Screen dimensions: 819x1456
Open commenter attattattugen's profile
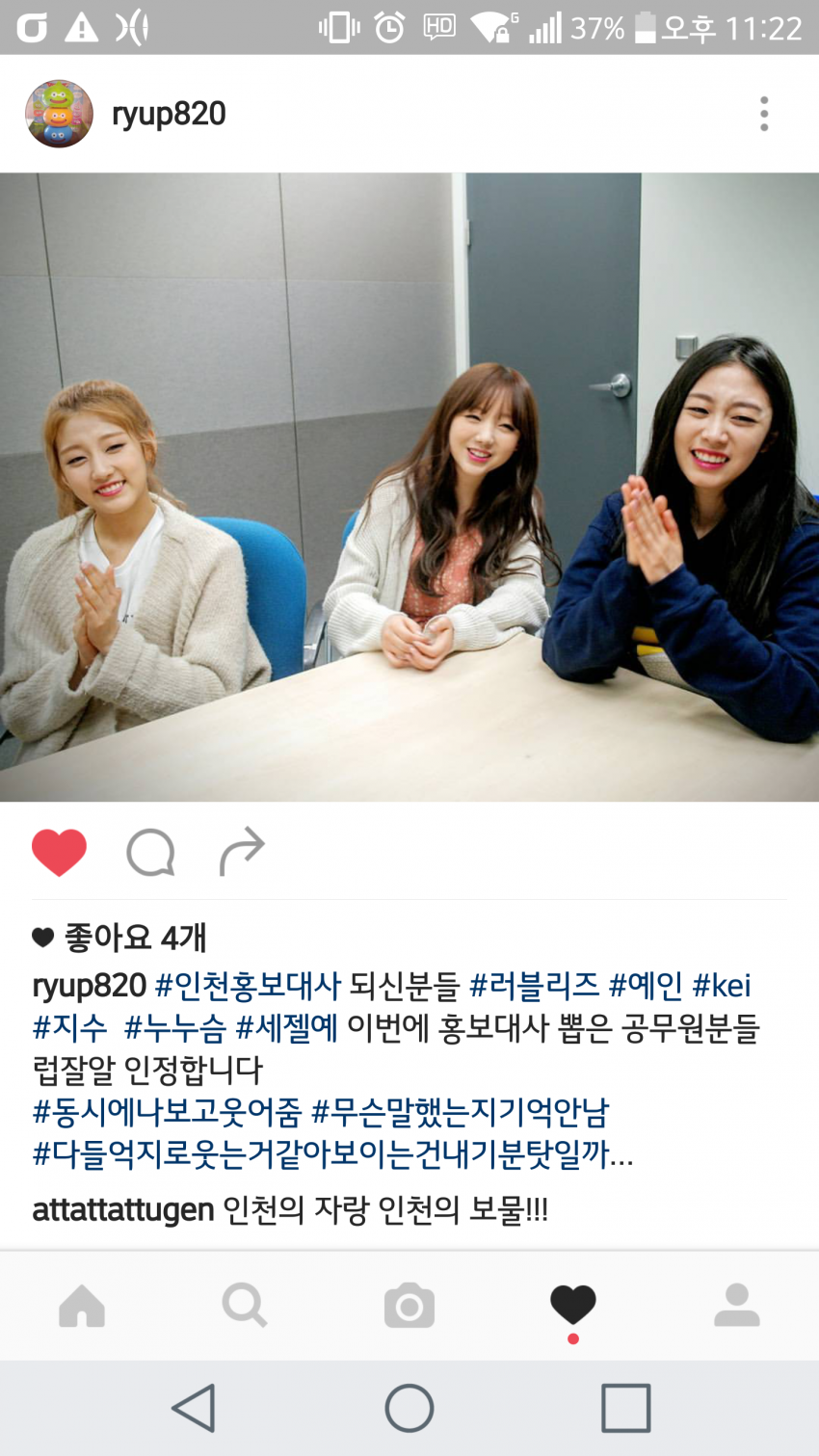[x=122, y=1209]
